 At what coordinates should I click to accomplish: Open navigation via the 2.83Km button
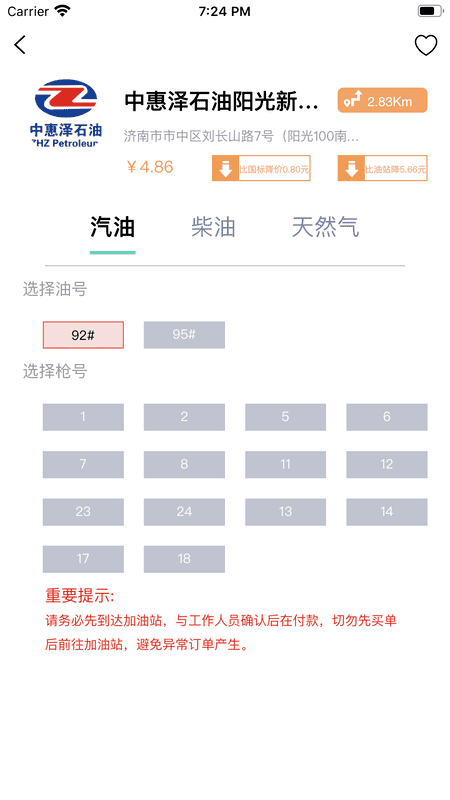[382, 101]
